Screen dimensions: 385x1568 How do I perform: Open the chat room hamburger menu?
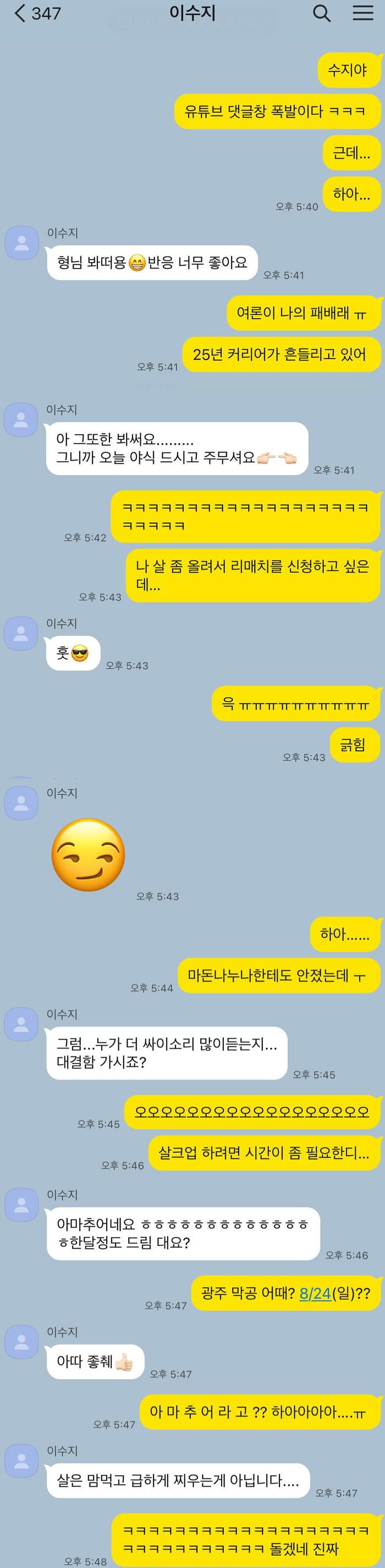363,13
